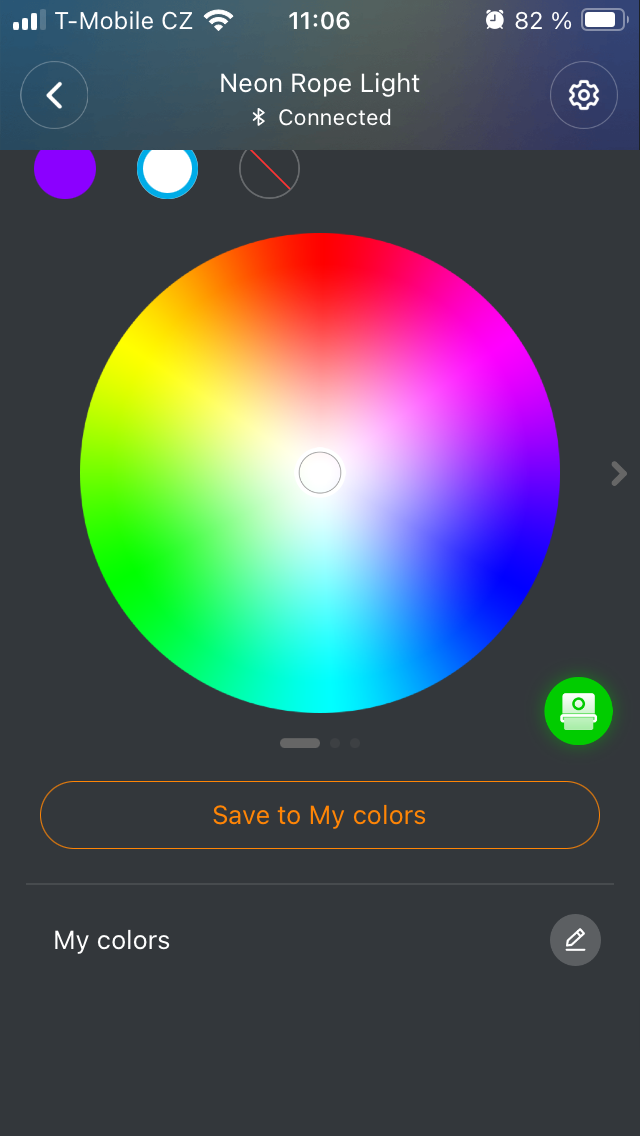Go back with the arrow button
Image resolution: width=640 pixels, height=1136 pixels.
point(54,95)
